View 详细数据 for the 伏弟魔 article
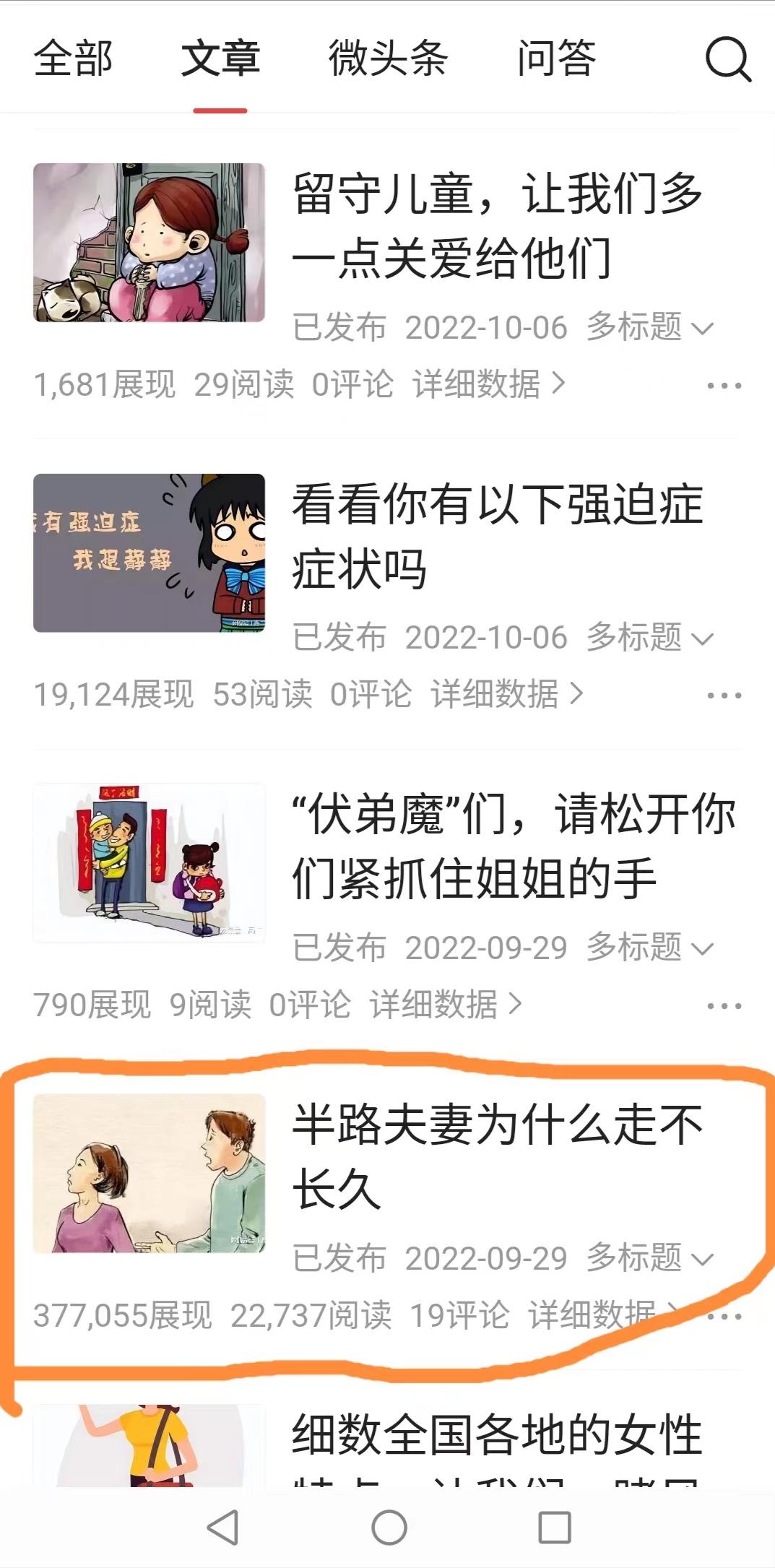Image resolution: width=775 pixels, height=1568 pixels. point(445,1005)
